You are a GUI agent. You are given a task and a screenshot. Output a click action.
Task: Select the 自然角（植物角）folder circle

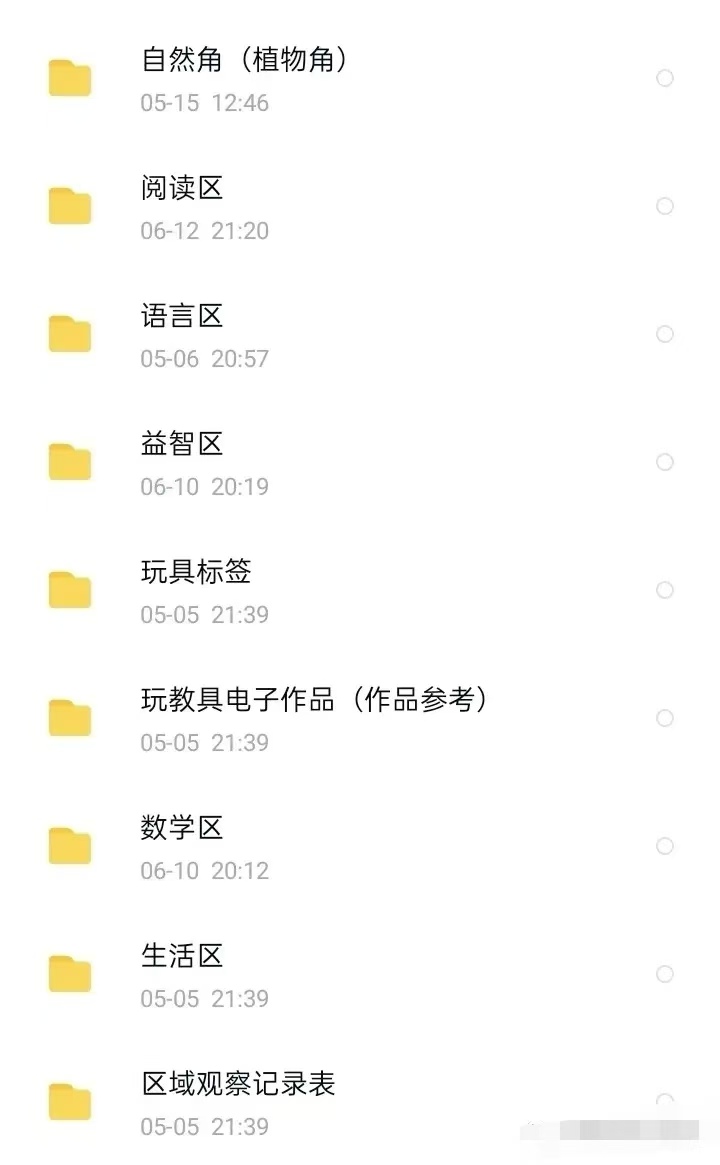(665, 78)
